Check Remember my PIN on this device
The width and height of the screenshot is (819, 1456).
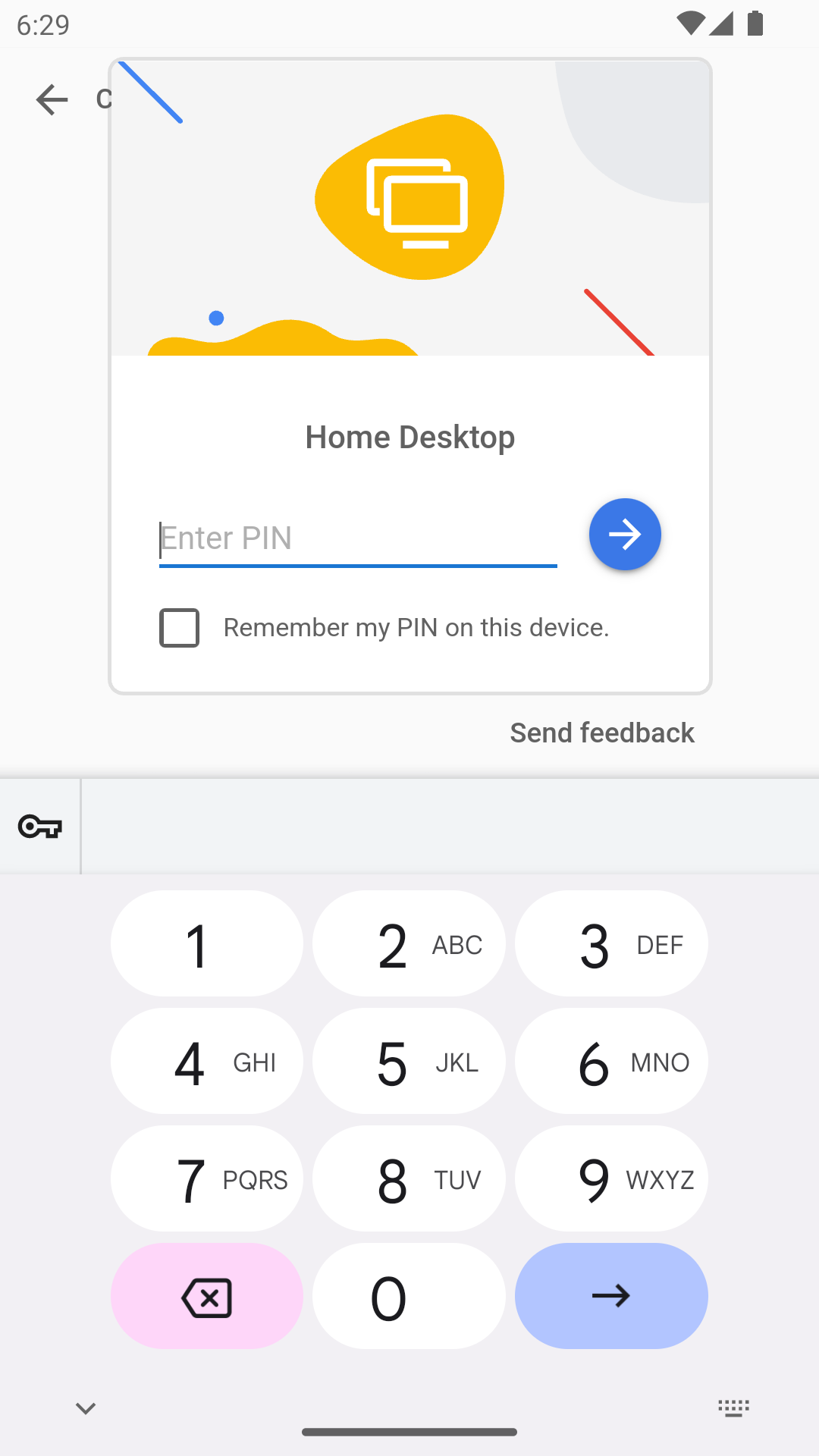pyautogui.click(x=180, y=628)
